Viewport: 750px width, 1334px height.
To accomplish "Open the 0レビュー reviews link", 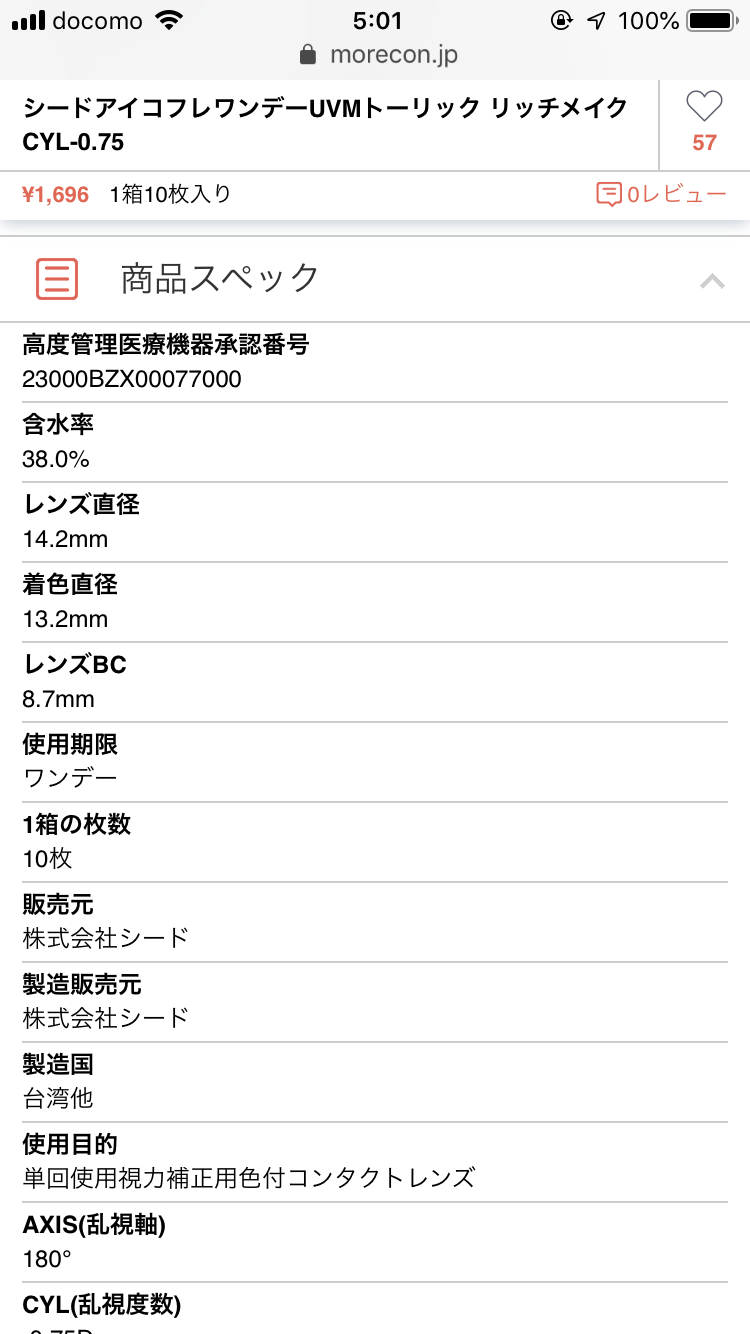I will (x=661, y=194).
